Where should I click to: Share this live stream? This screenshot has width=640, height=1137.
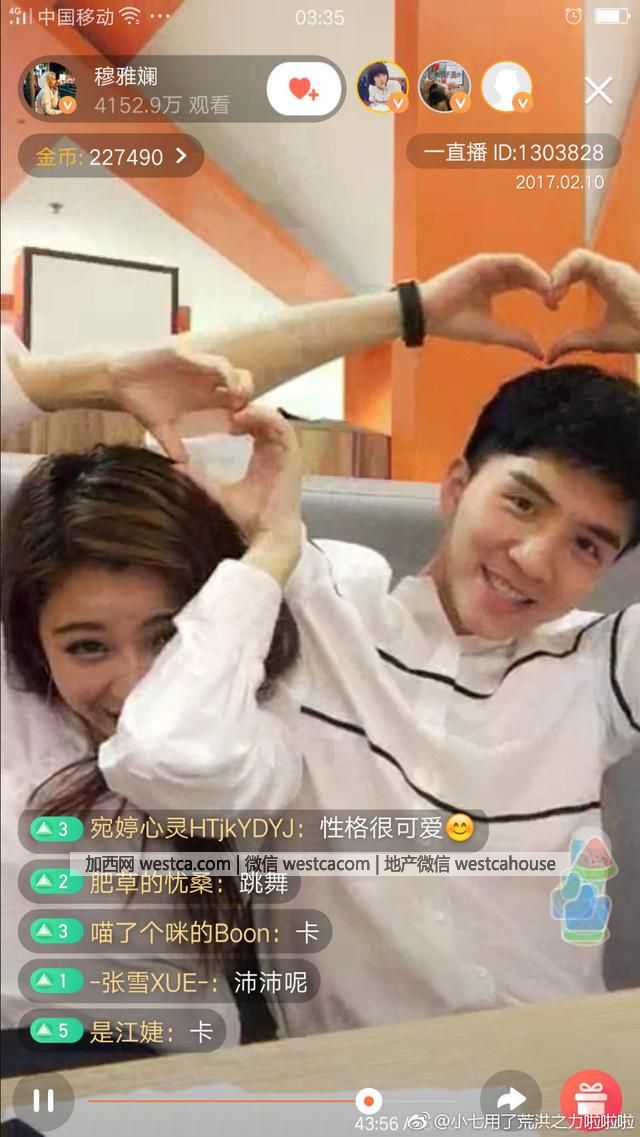pos(511,1099)
